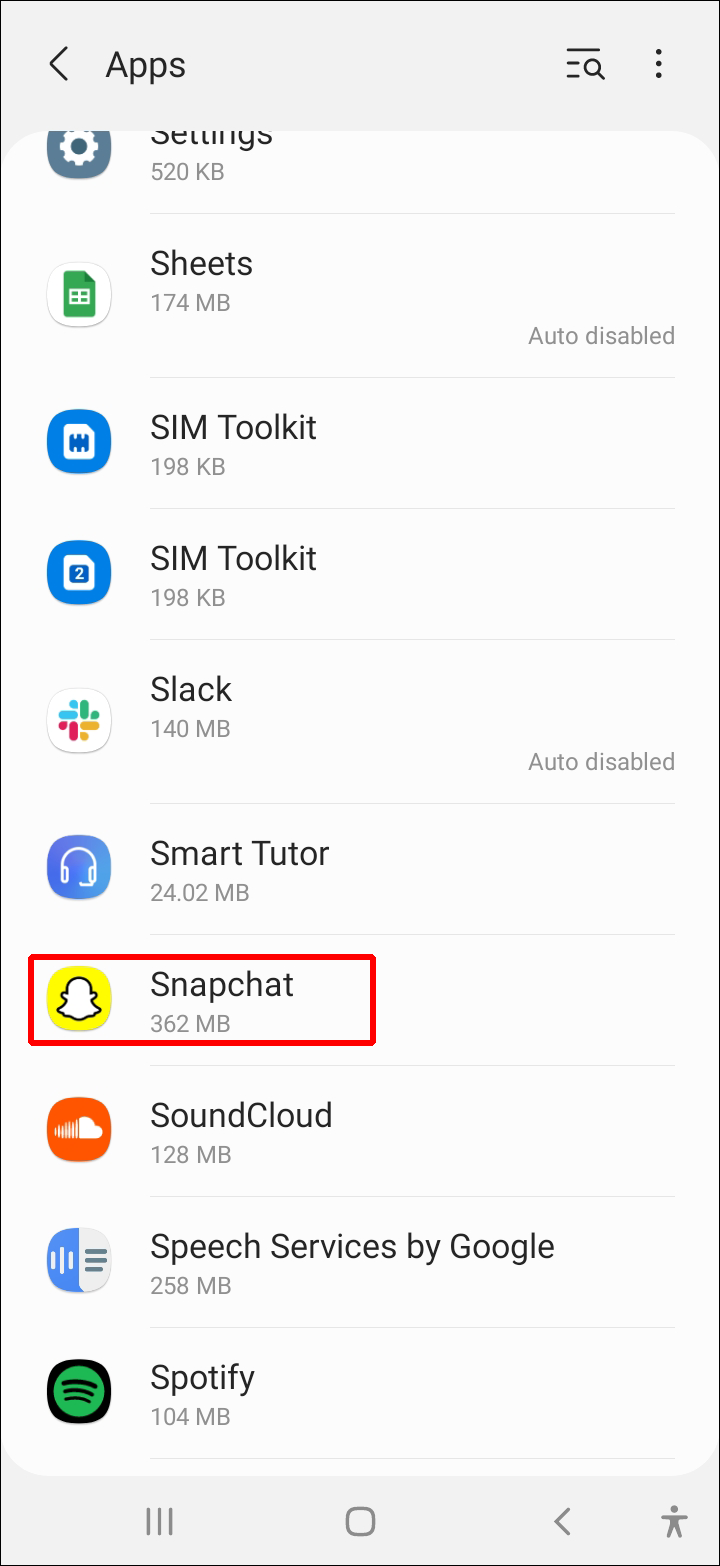Open Spotify app info
The height and width of the screenshot is (1566, 720).
(360, 1393)
